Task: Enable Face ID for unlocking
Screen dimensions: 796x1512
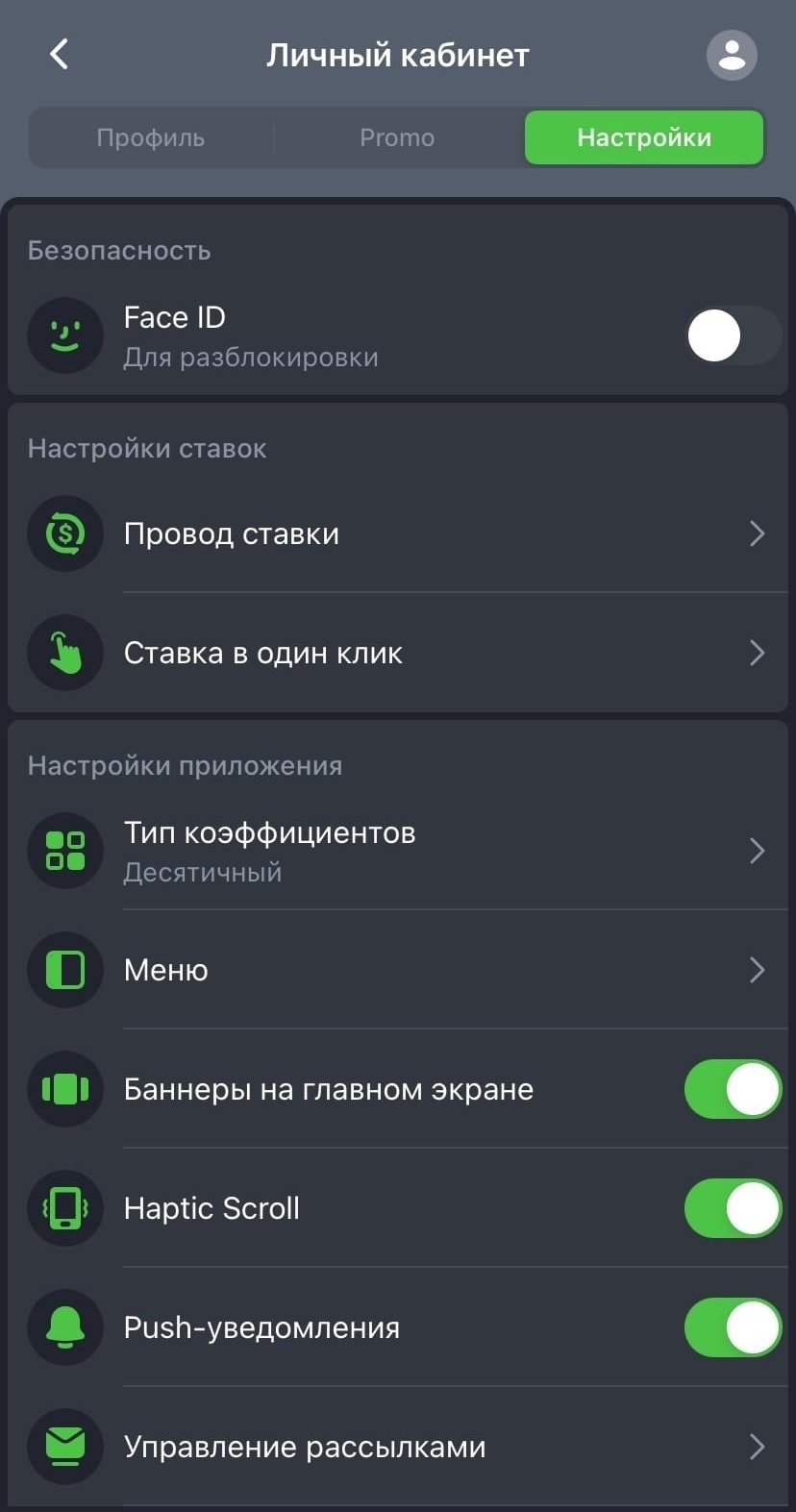Action: point(733,335)
